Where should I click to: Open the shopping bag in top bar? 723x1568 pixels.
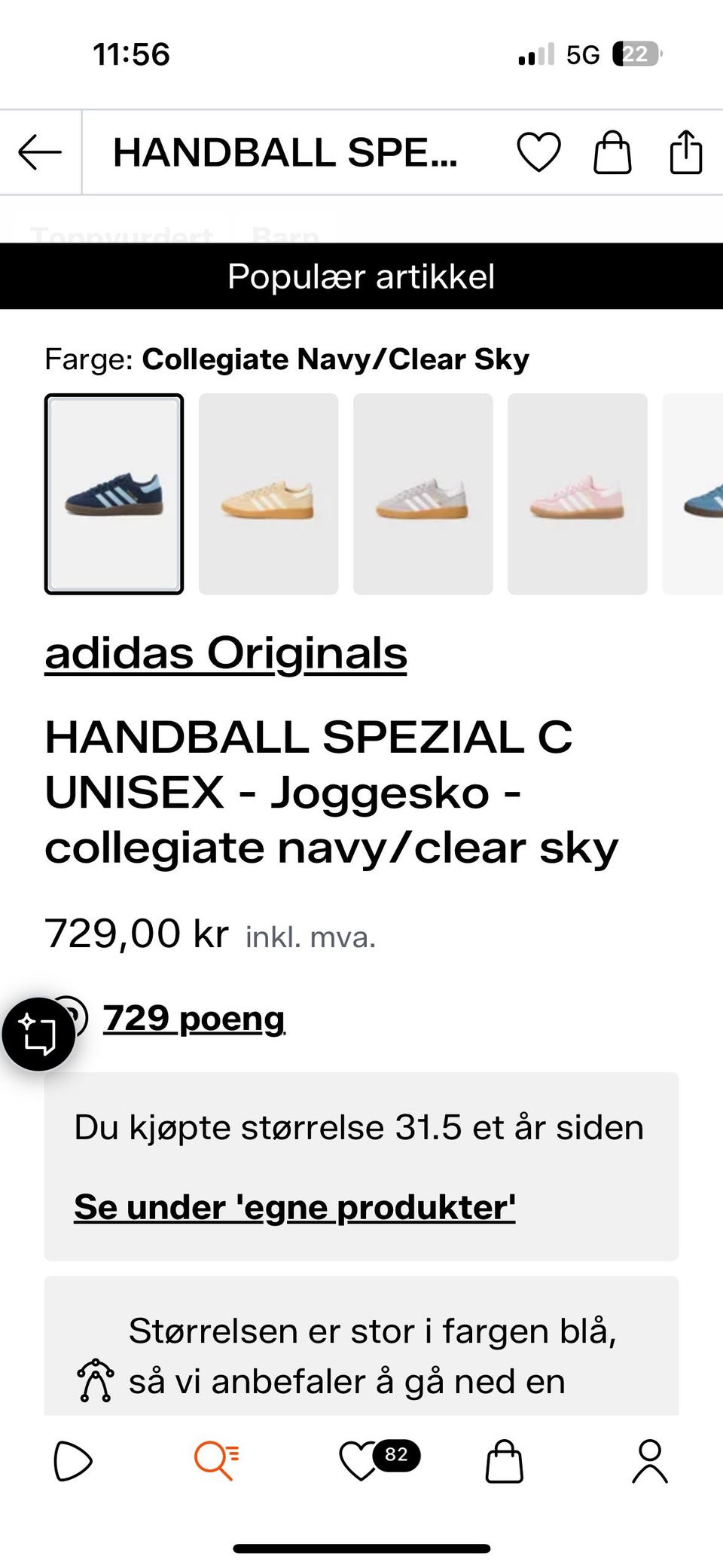pos(612,153)
